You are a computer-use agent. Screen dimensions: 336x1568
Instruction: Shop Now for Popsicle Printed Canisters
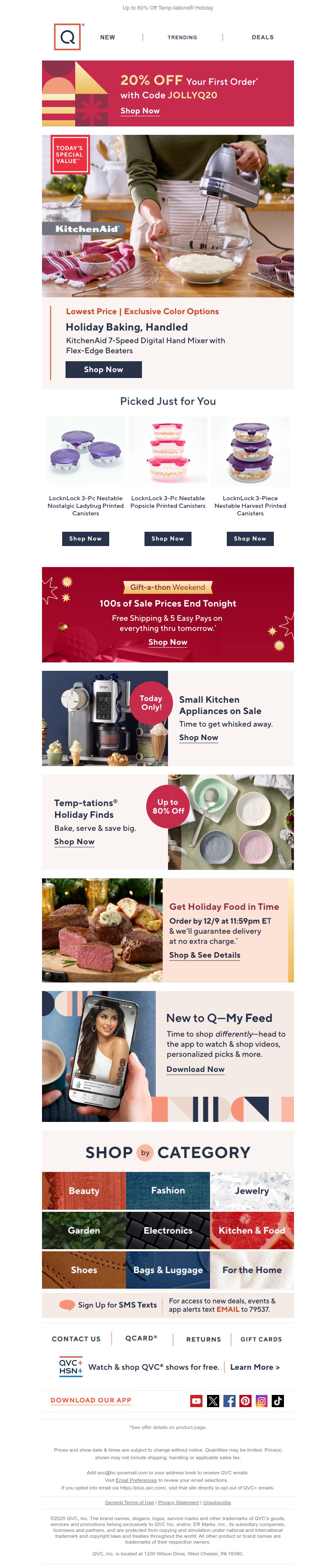pyautogui.click(x=168, y=538)
